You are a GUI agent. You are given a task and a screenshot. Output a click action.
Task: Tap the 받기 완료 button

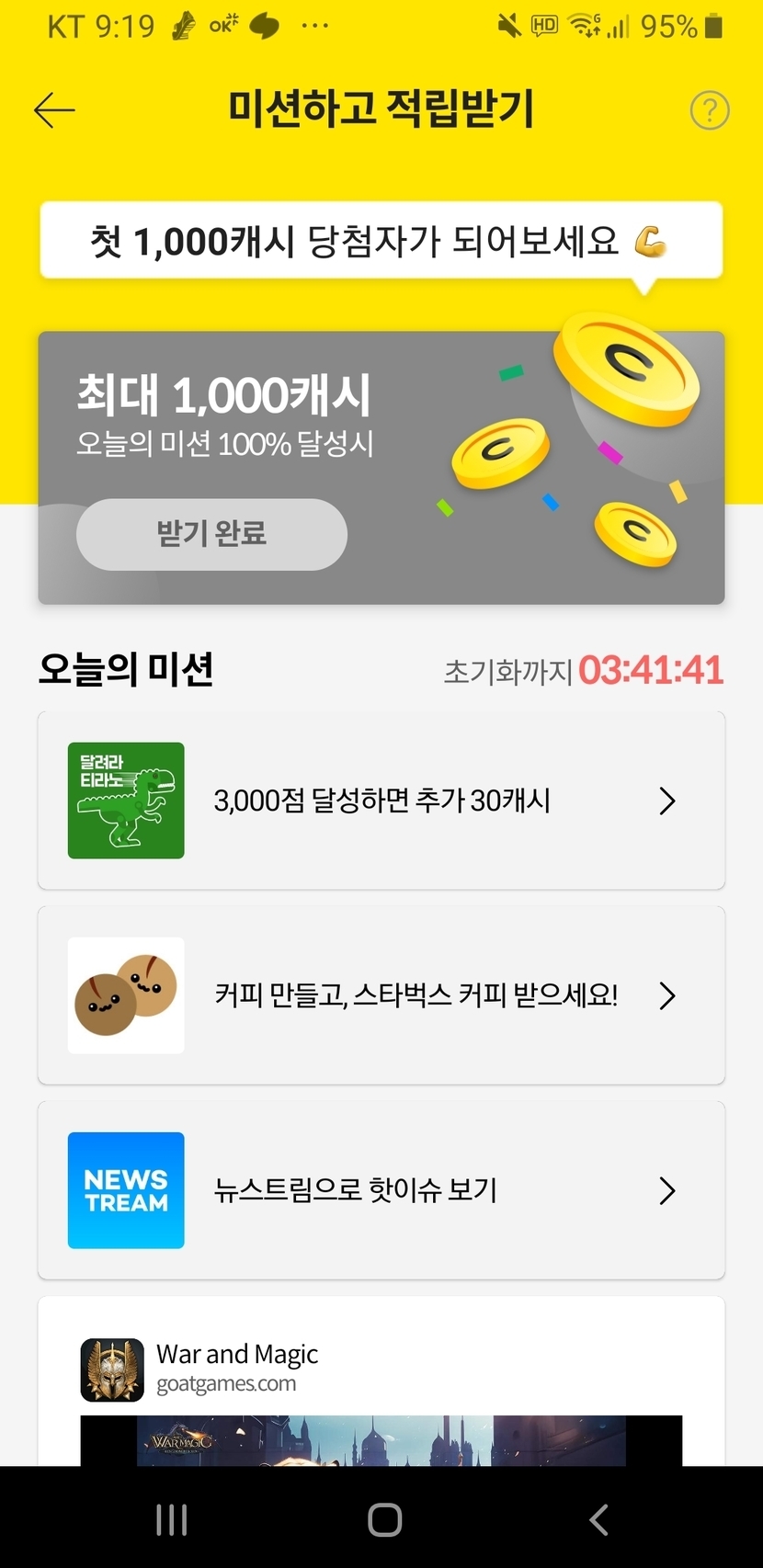pyautogui.click(x=211, y=534)
